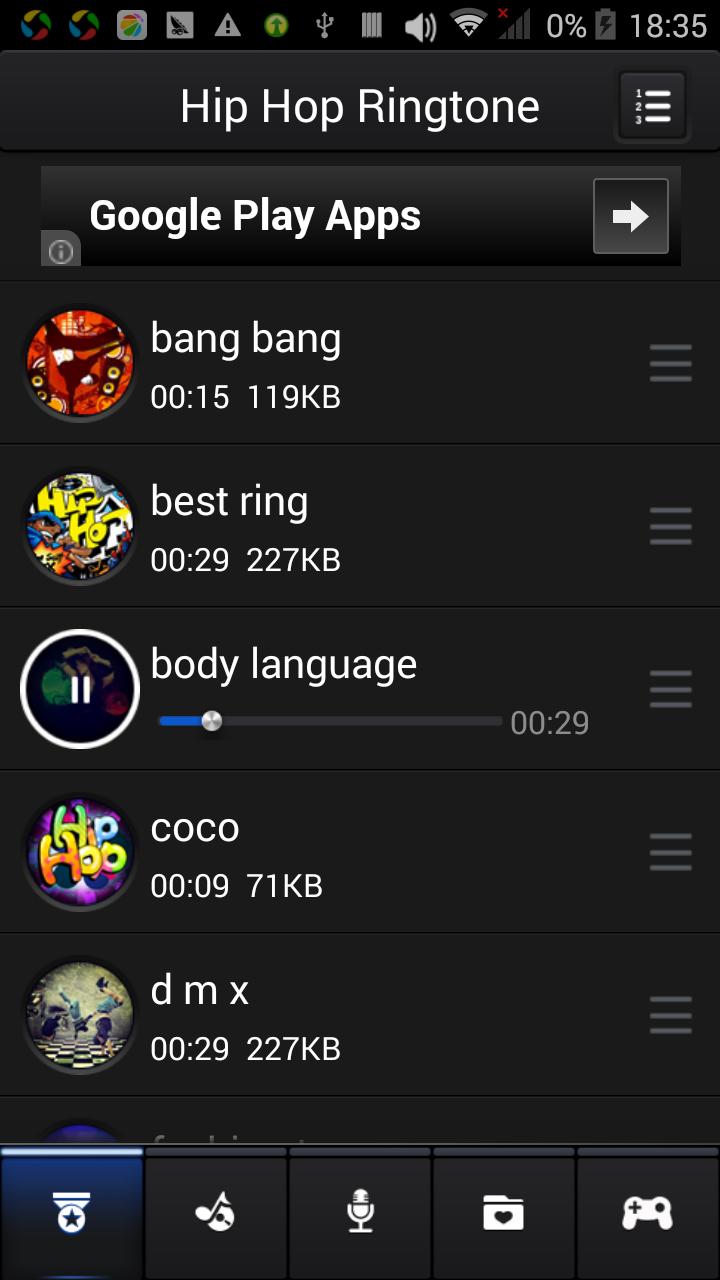Open the options menu for bang bang
This screenshot has width=720, height=1280.
click(669, 362)
